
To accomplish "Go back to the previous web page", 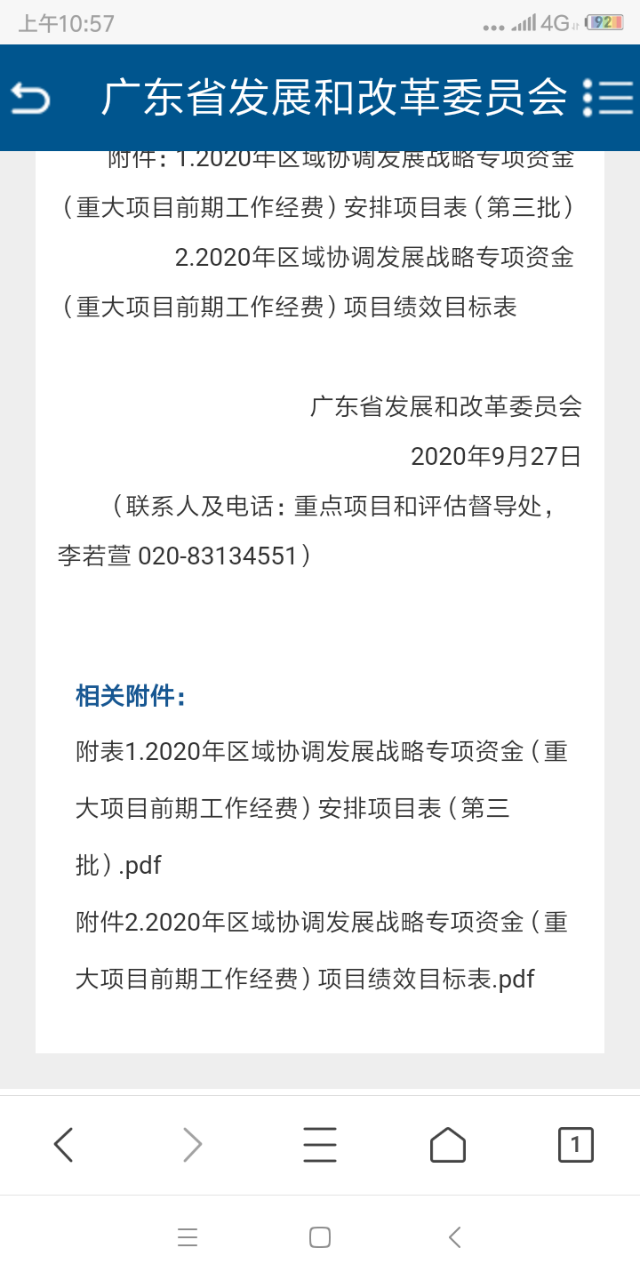I will [x=64, y=1144].
